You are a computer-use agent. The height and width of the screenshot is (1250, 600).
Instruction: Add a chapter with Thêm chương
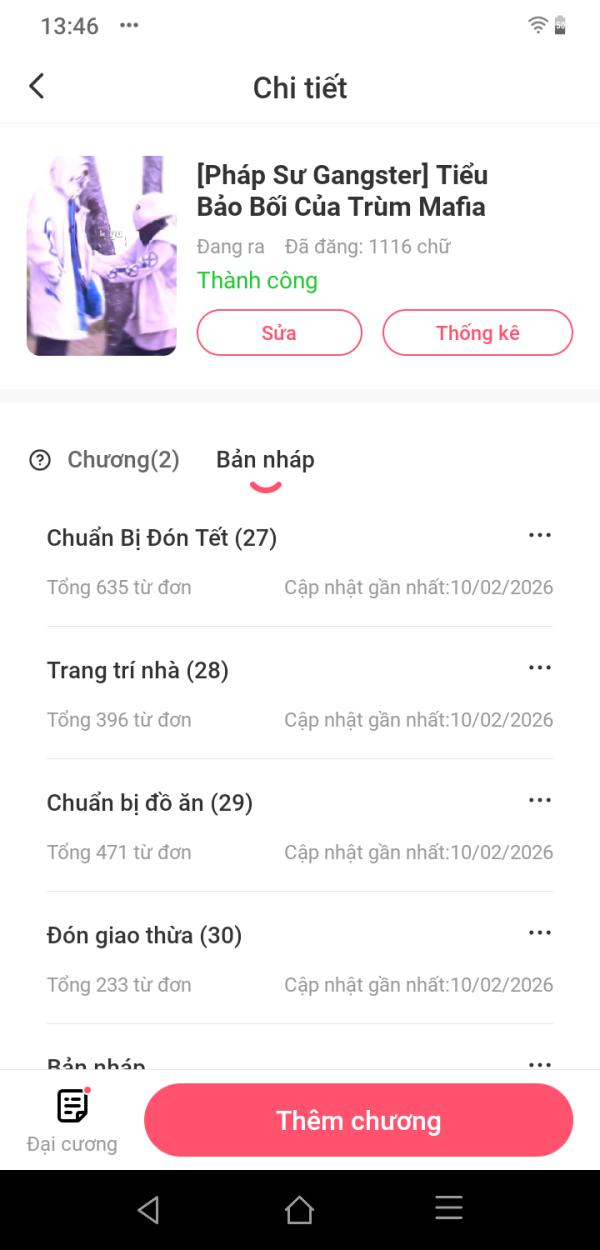tap(358, 1121)
